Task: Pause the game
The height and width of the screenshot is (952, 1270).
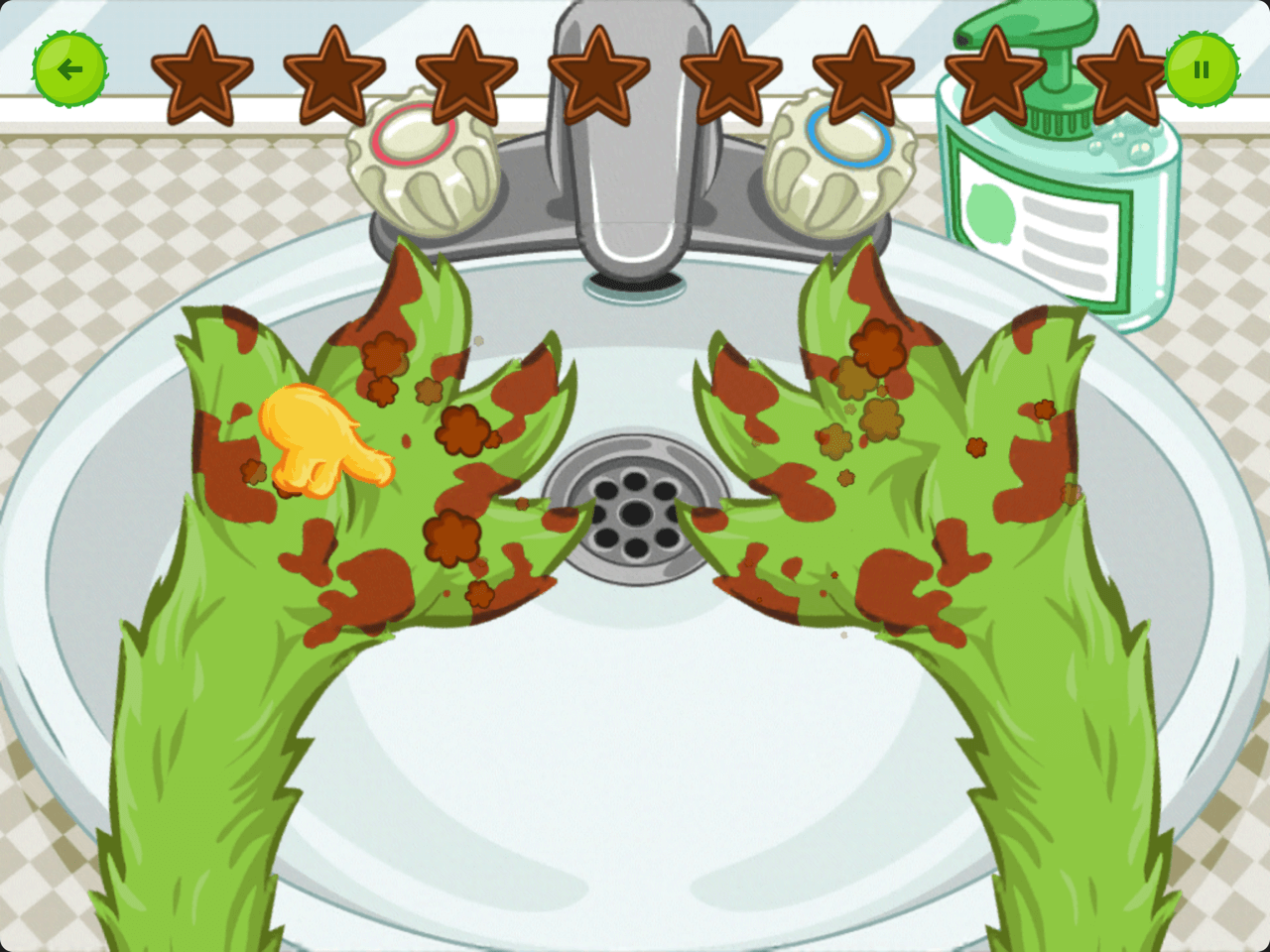Action: [x=1202, y=69]
